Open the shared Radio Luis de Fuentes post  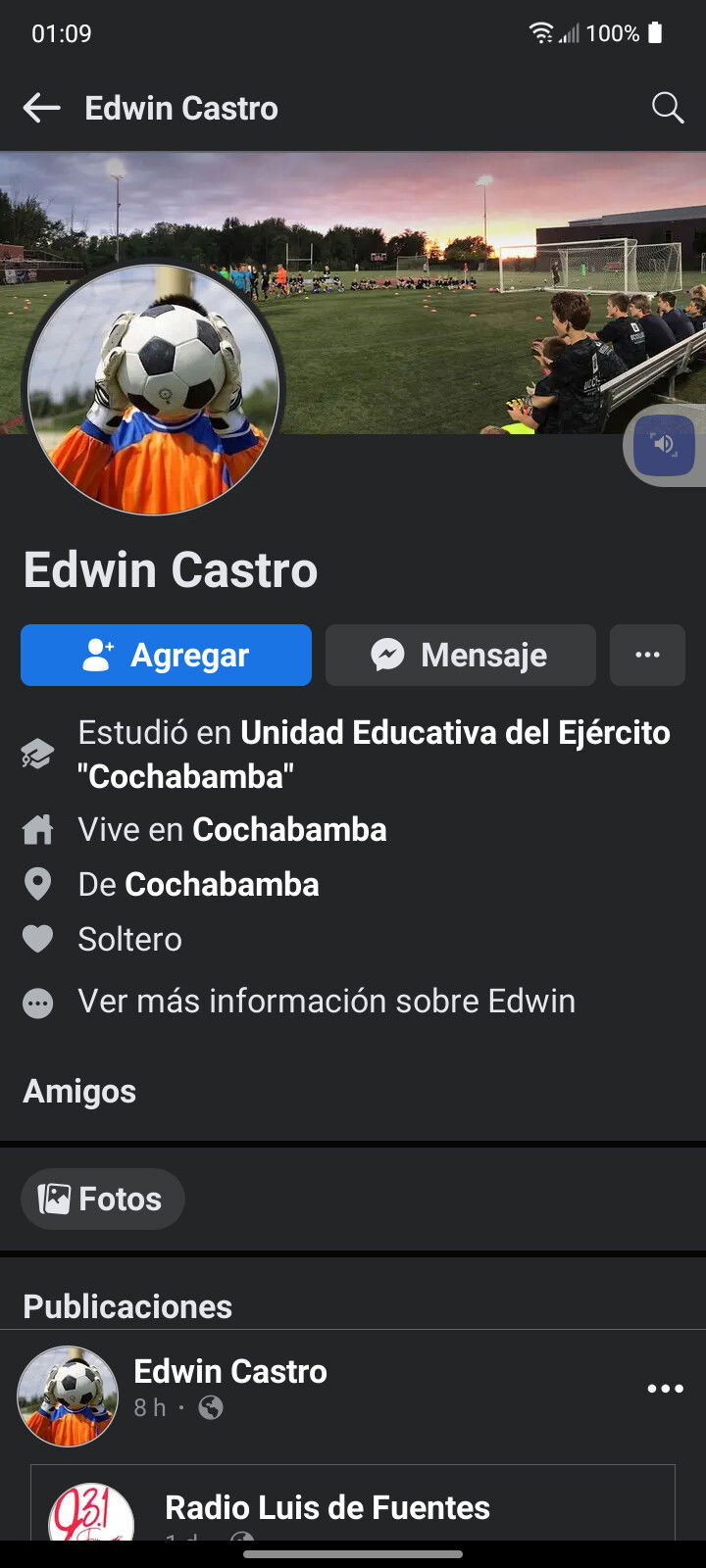(x=353, y=1503)
